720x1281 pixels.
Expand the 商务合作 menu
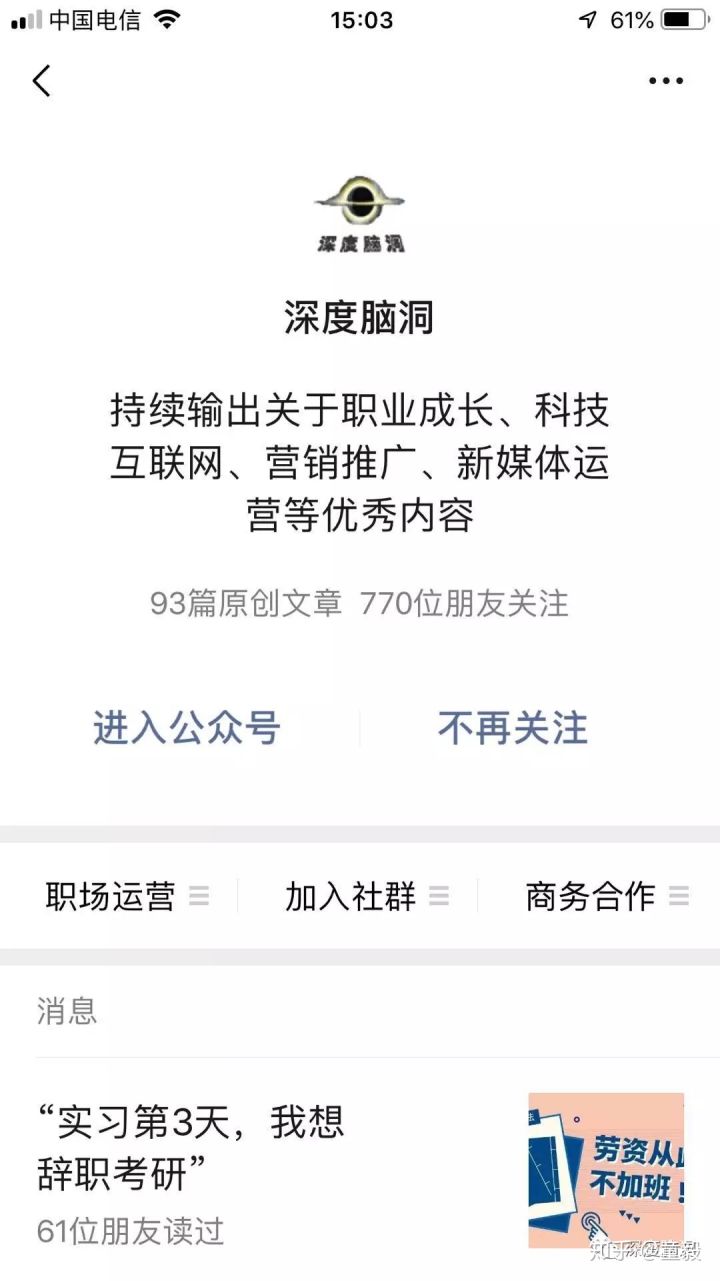click(606, 896)
